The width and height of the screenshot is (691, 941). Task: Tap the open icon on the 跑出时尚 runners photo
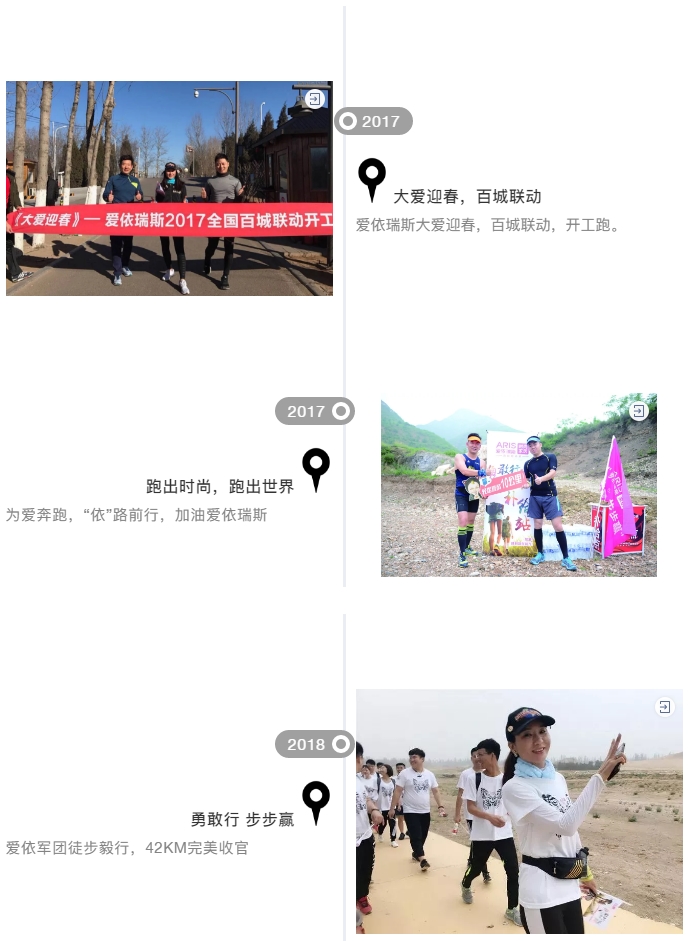point(638,411)
